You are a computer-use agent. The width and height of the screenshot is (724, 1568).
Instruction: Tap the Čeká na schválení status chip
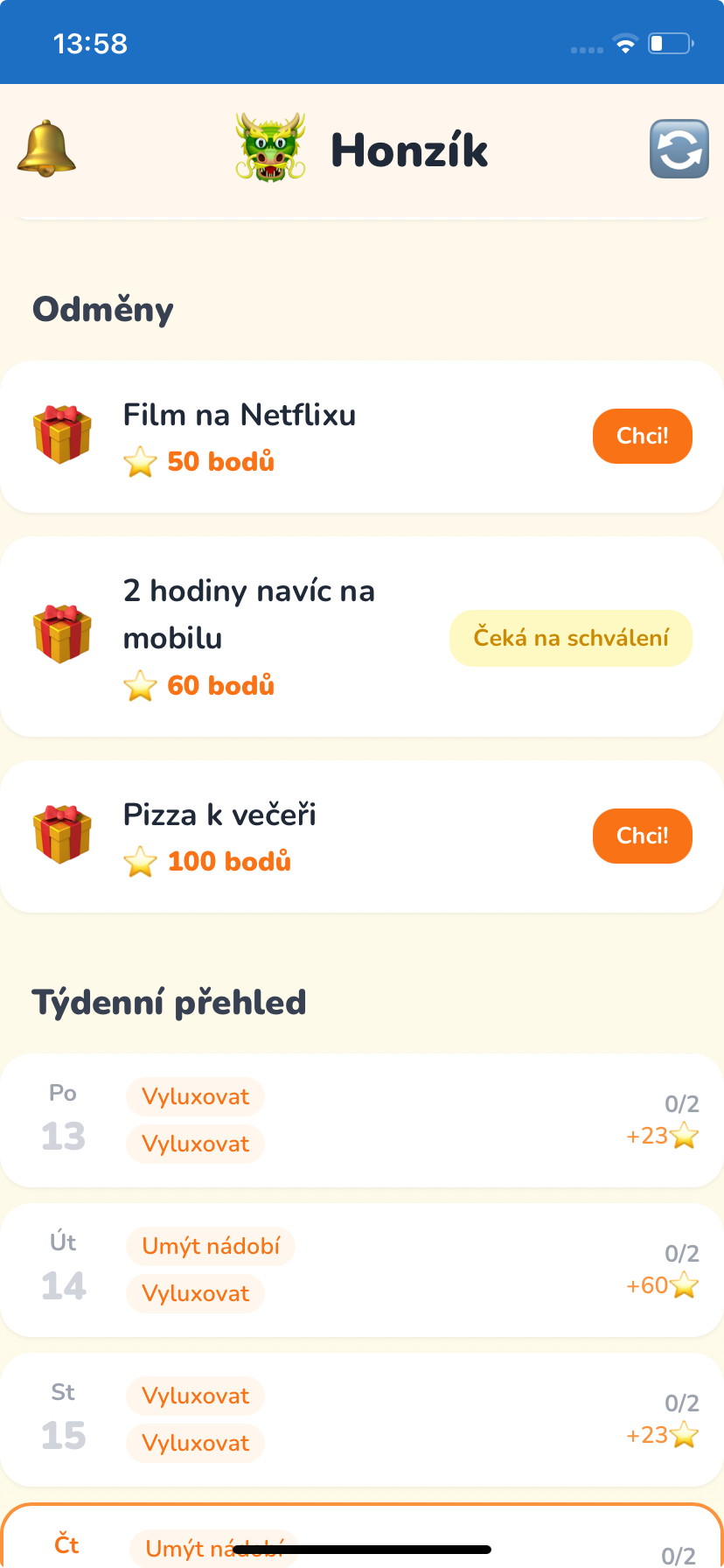point(570,638)
